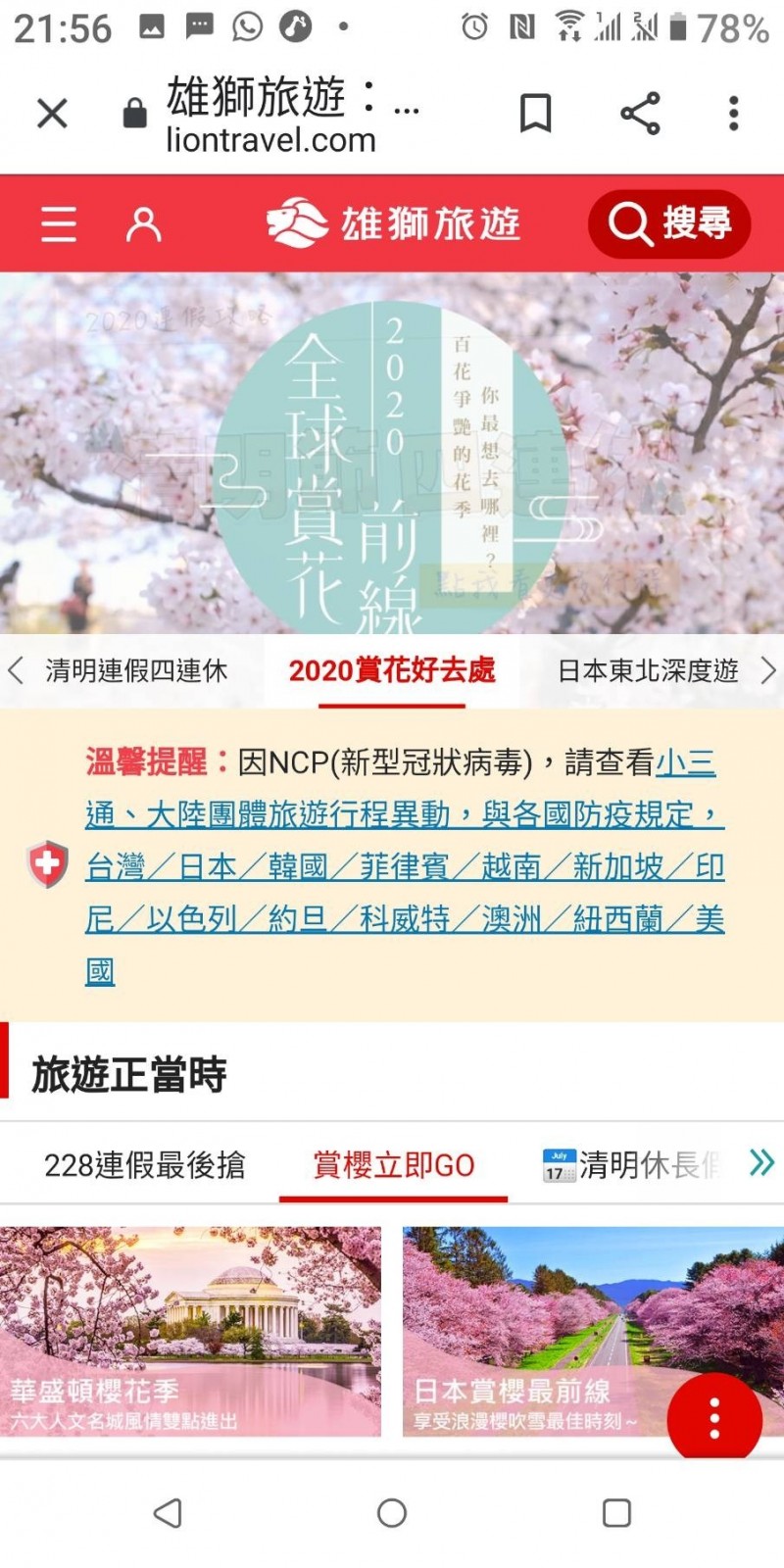The height and width of the screenshot is (1568, 784).
Task: Bookmark this liontravel page
Action: click(x=535, y=114)
